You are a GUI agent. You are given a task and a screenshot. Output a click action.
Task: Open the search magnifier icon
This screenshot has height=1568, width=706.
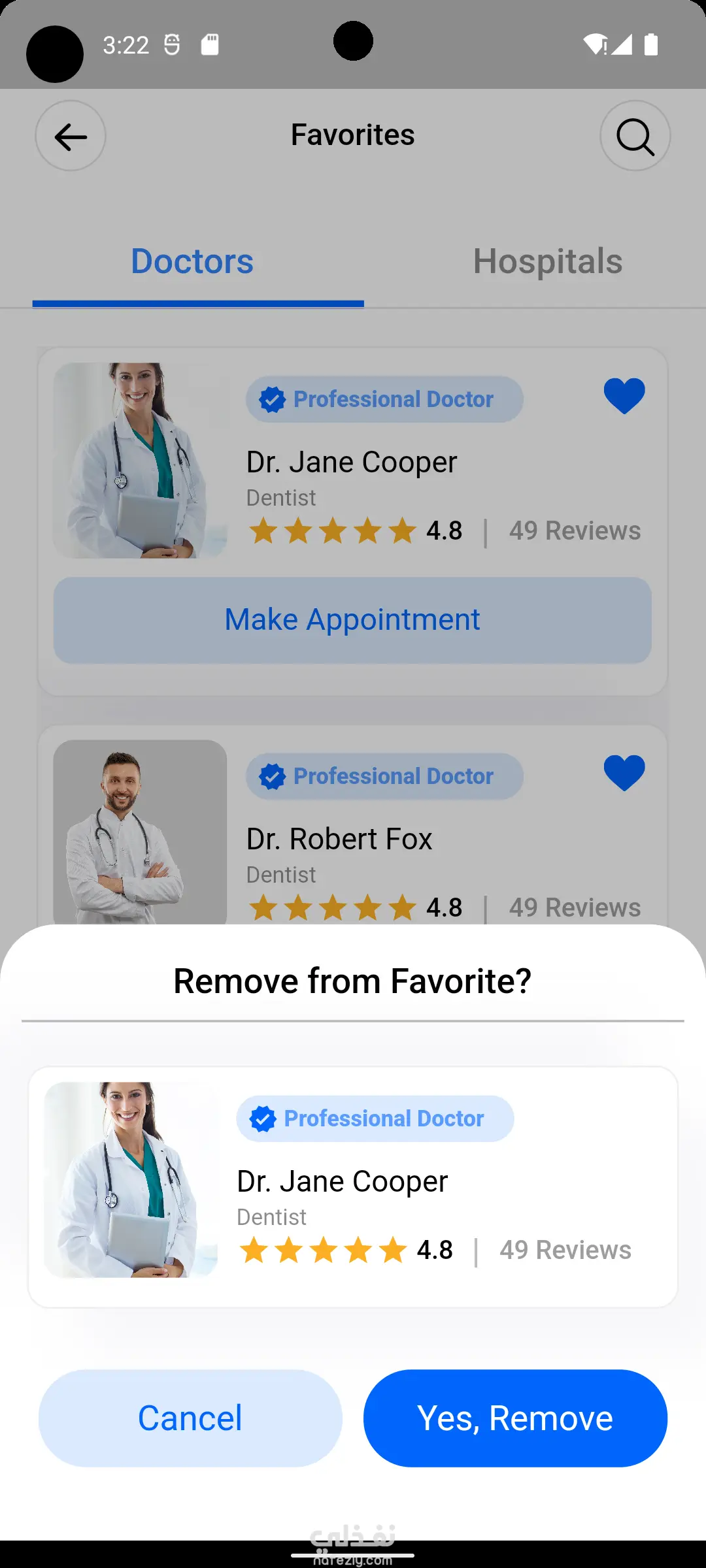pos(635,136)
